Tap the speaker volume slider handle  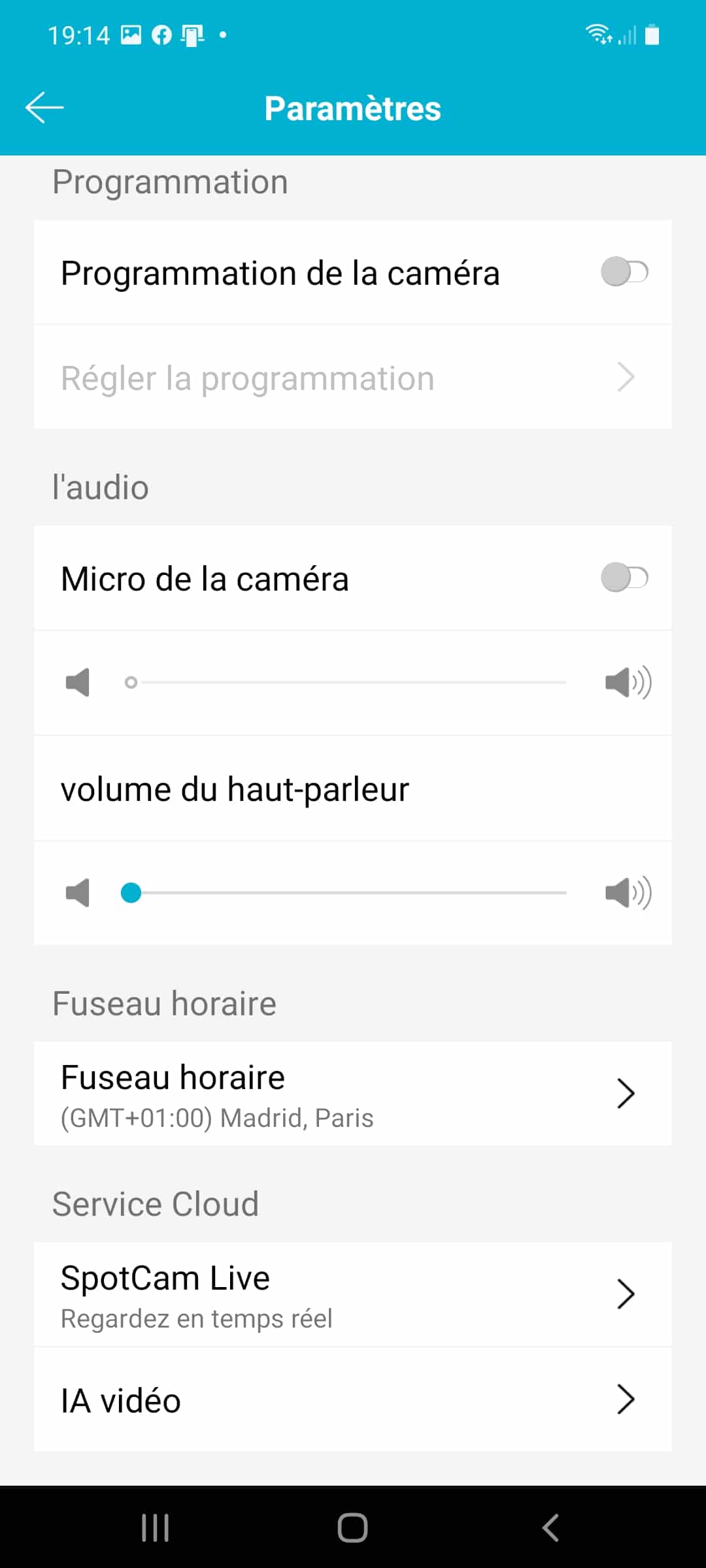coord(131,892)
